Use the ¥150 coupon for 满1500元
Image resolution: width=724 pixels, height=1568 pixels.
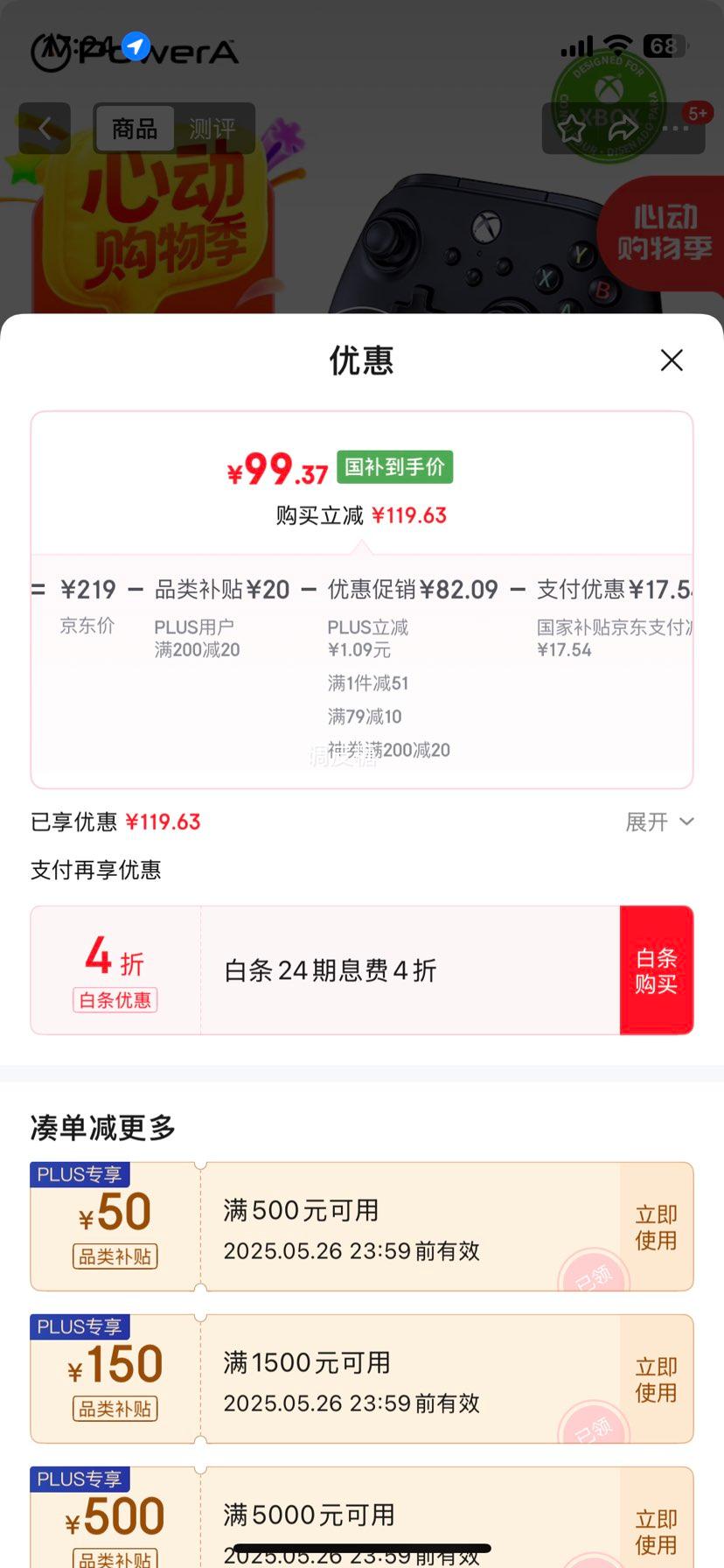click(656, 1379)
